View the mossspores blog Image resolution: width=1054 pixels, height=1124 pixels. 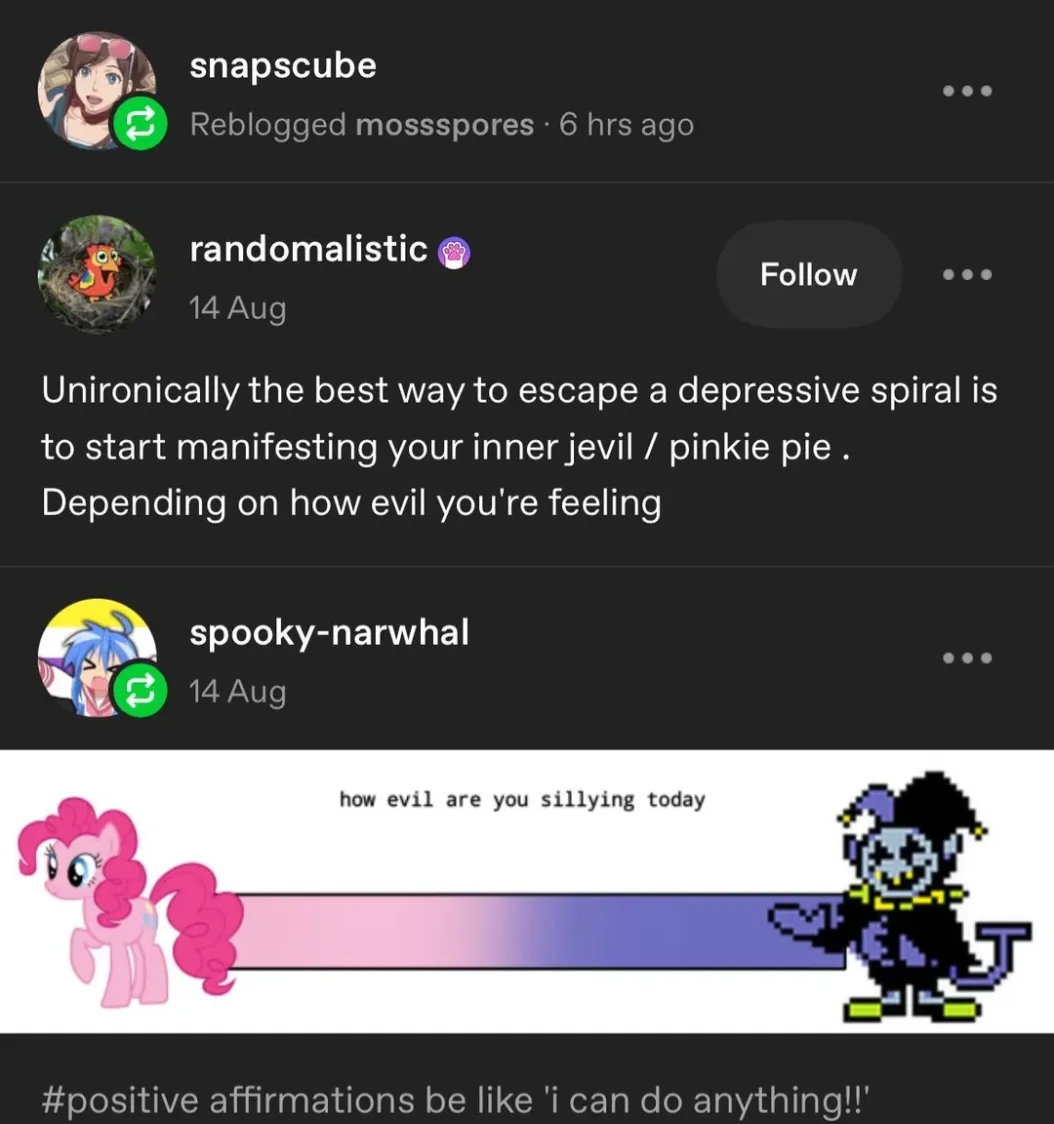click(444, 125)
